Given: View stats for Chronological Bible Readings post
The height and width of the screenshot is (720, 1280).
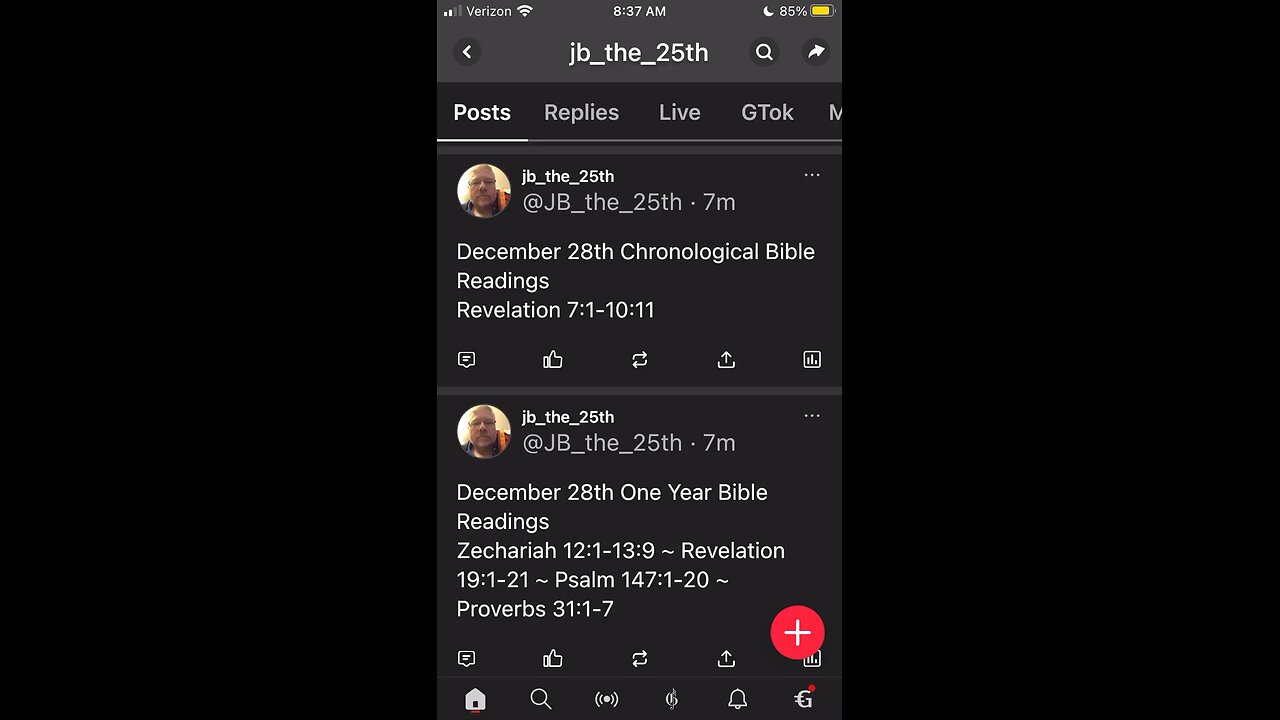Looking at the screenshot, I should [x=812, y=359].
